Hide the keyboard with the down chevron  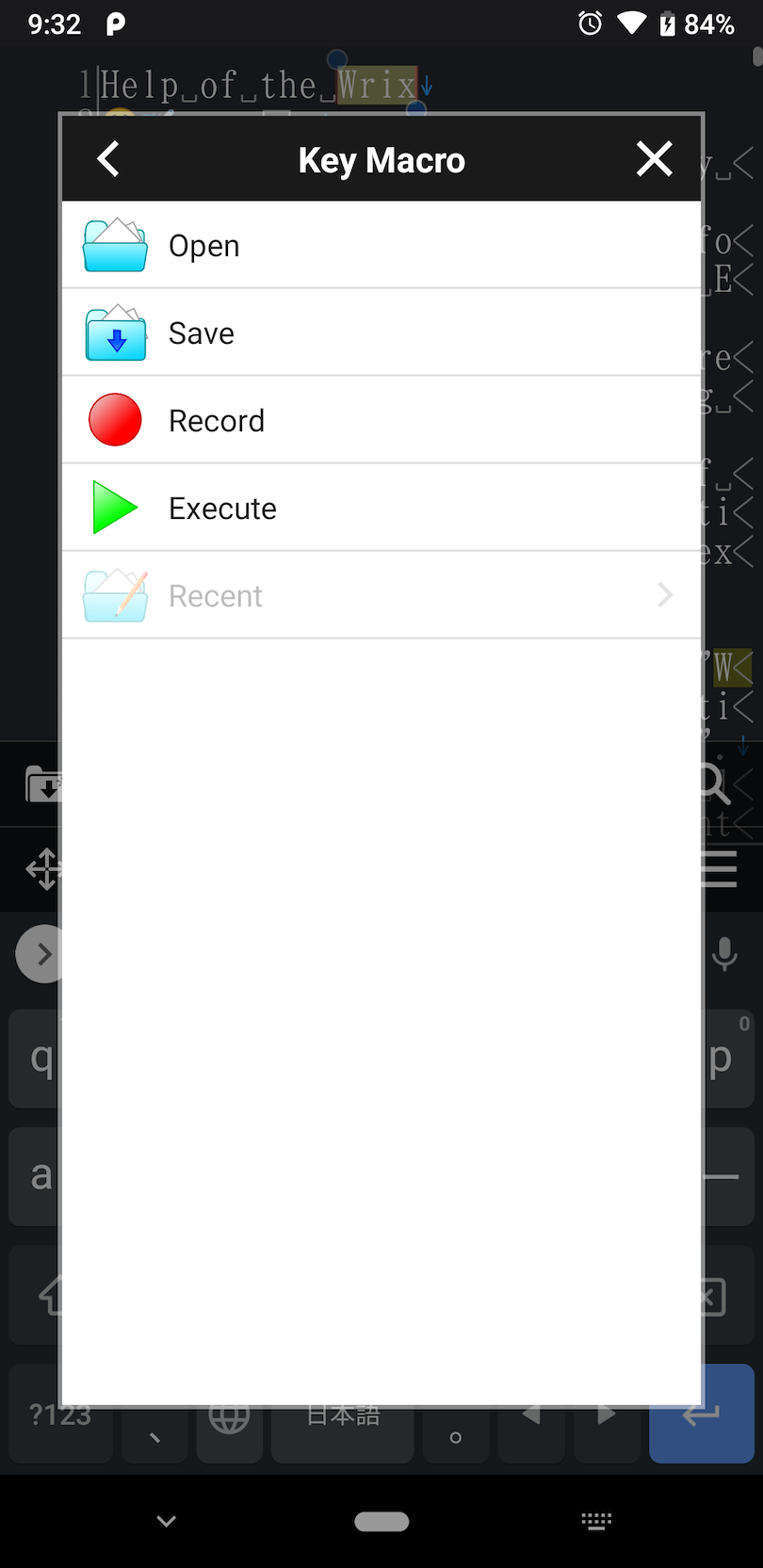click(x=167, y=1521)
